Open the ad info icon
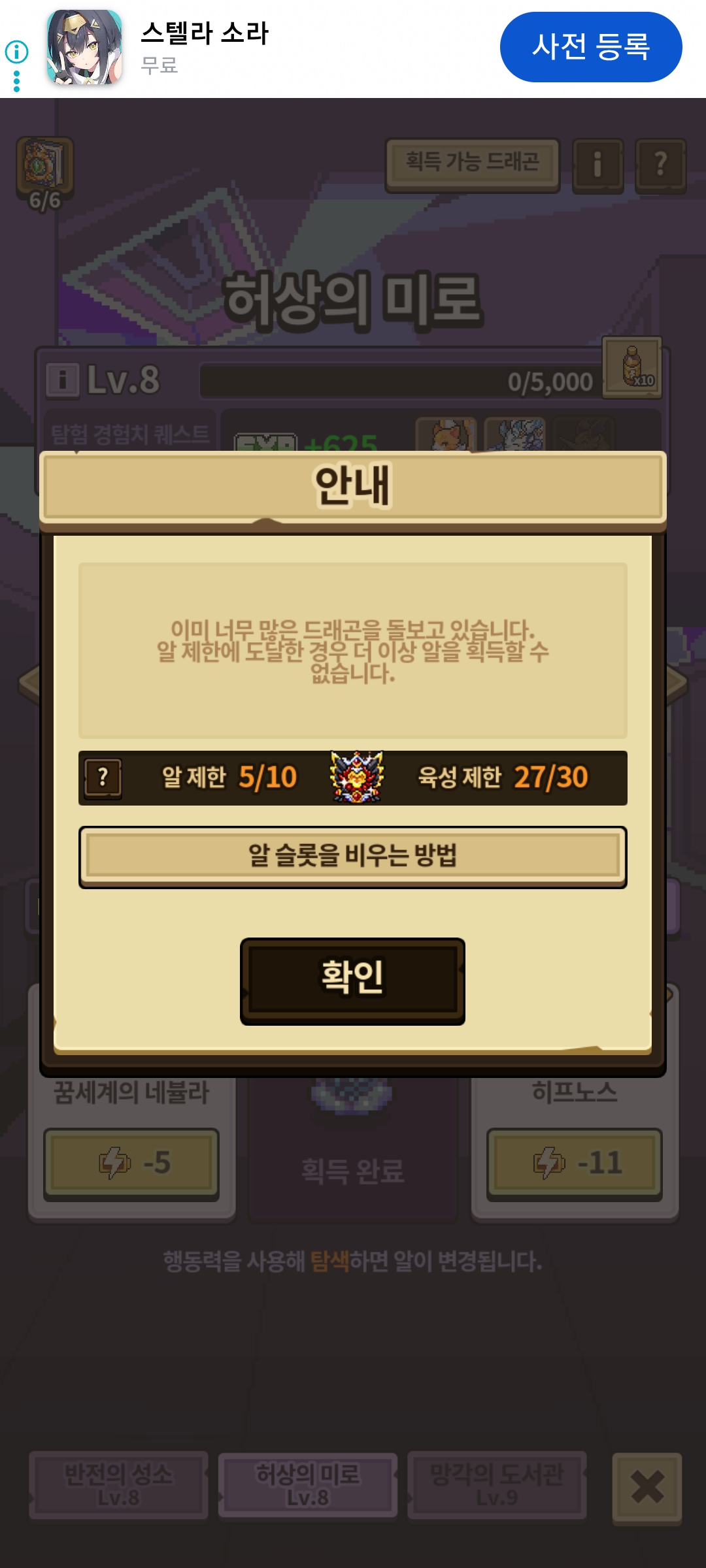706x1568 pixels. 16,52
